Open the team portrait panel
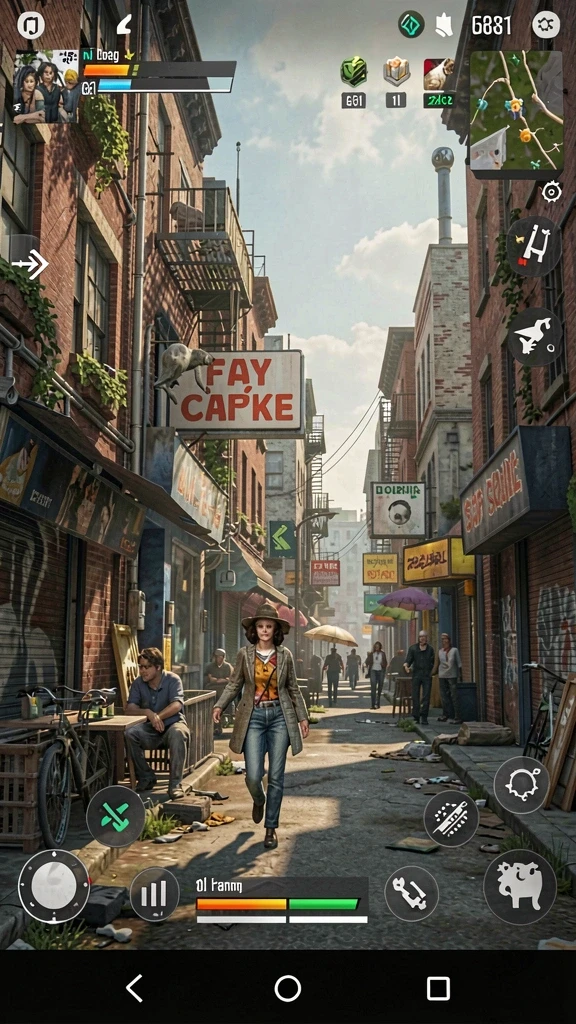This screenshot has width=576, height=1024. (46, 87)
